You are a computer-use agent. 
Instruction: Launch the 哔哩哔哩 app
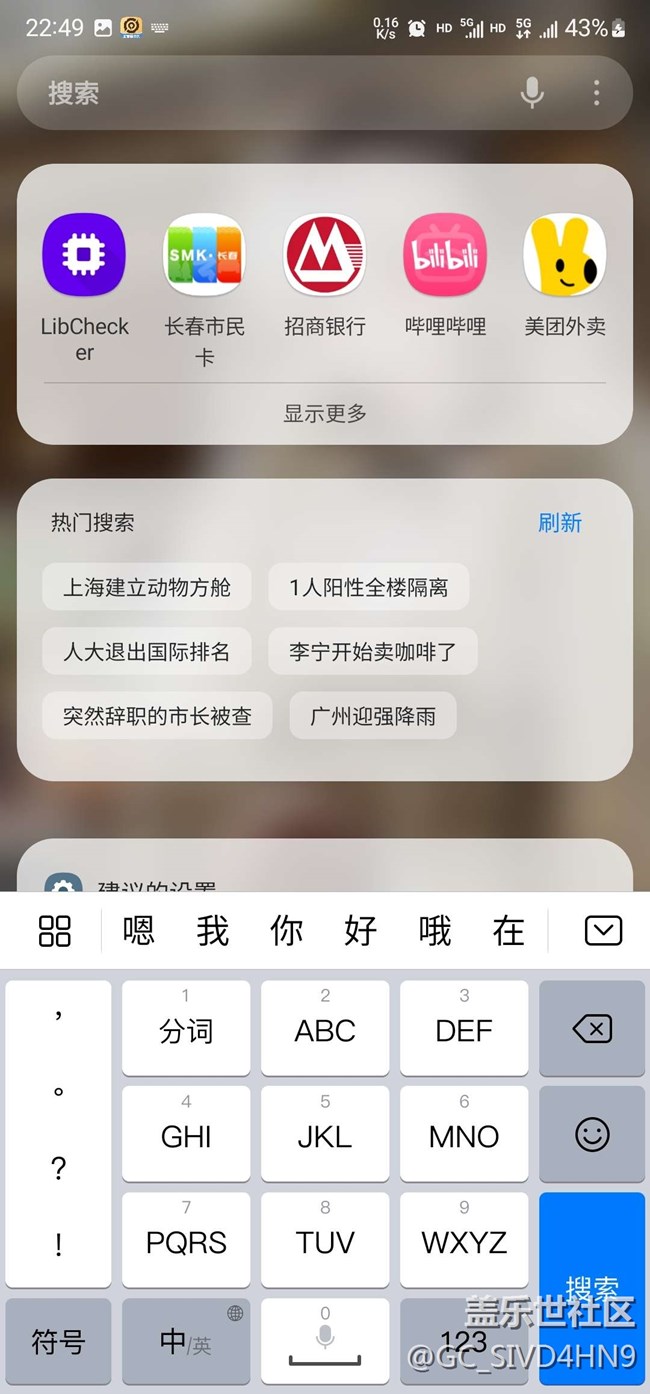[x=445, y=256]
